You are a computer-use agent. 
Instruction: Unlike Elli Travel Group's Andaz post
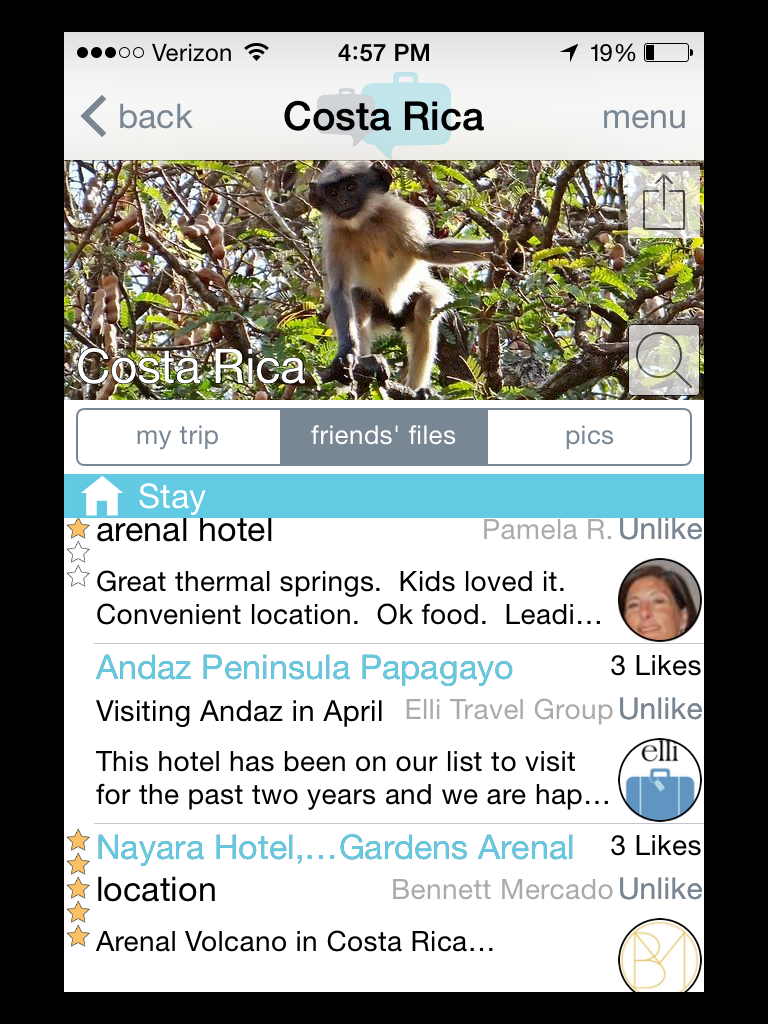[x=660, y=710]
